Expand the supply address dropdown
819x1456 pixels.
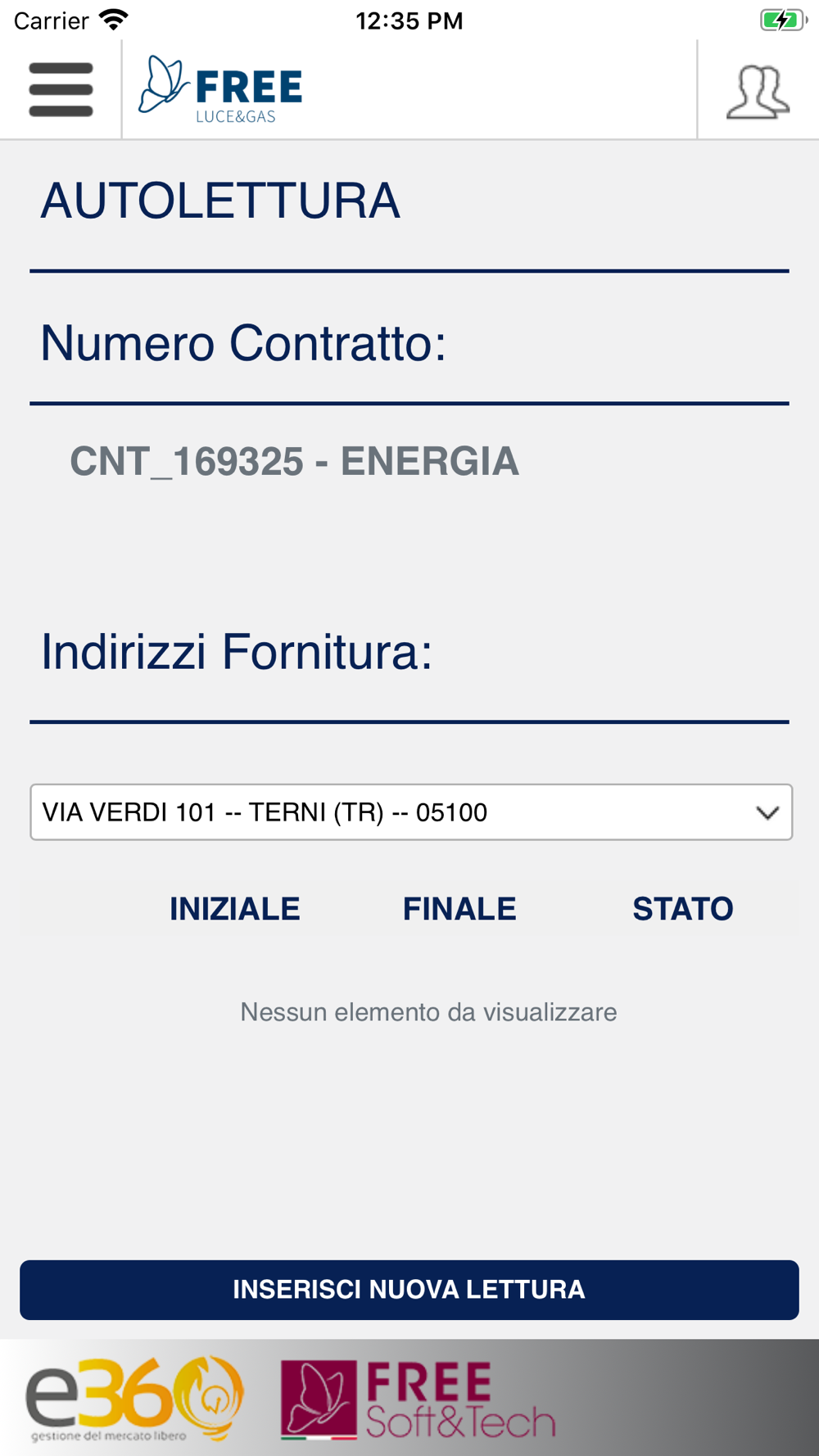(x=411, y=812)
